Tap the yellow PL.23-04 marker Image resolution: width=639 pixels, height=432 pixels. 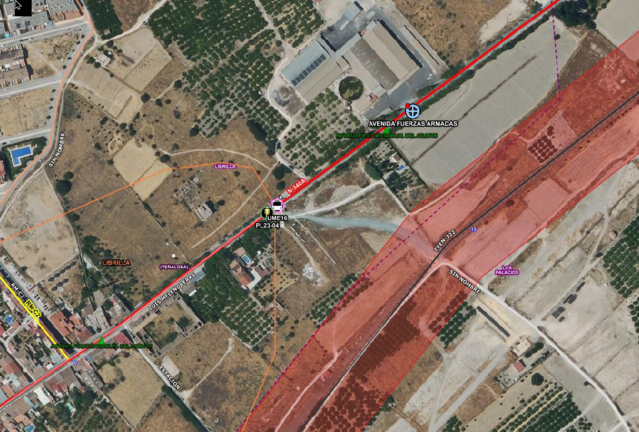pyautogui.click(x=266, y=212)
